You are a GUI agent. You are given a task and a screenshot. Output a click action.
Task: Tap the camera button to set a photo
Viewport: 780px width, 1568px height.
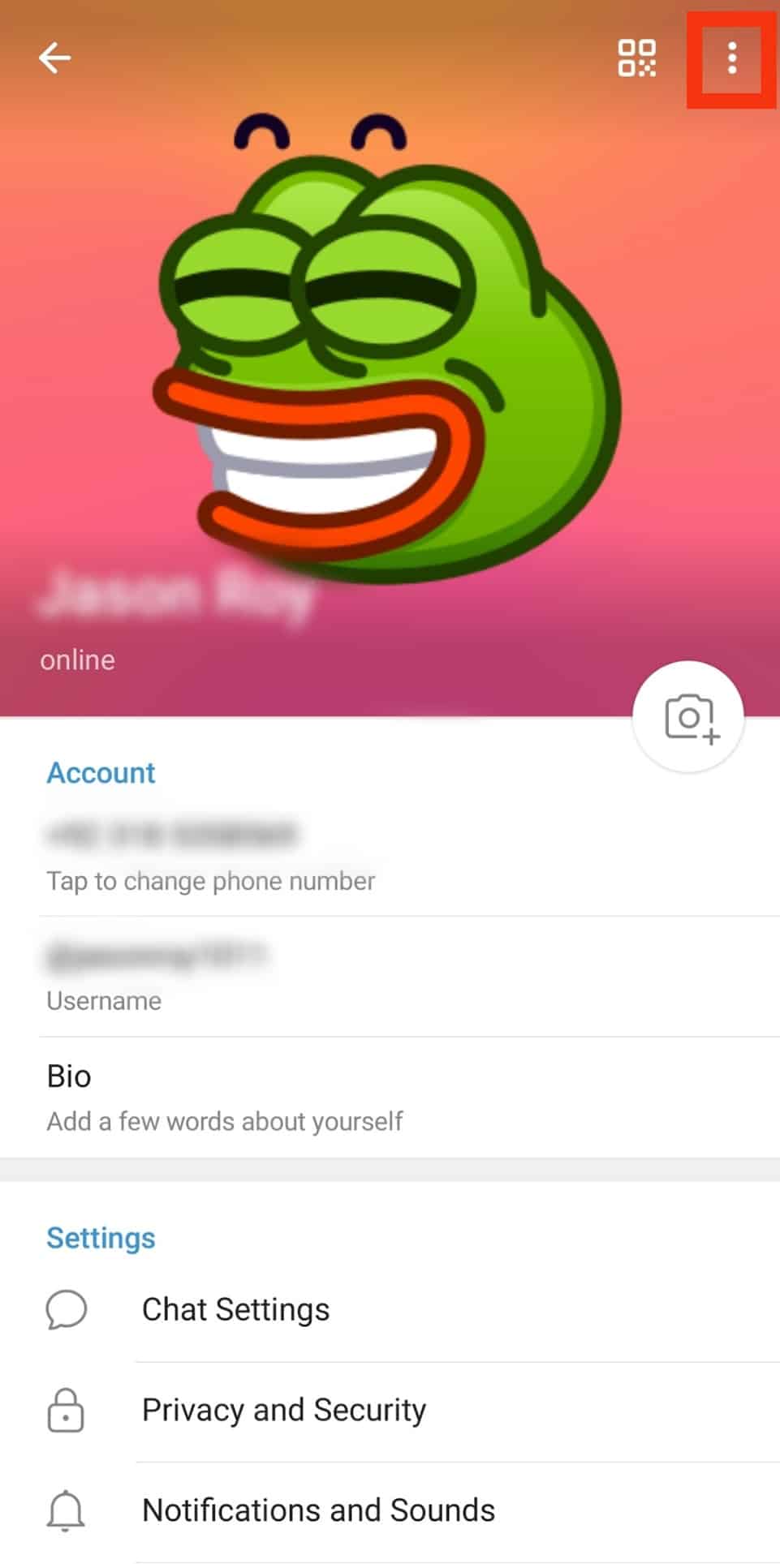688,717
